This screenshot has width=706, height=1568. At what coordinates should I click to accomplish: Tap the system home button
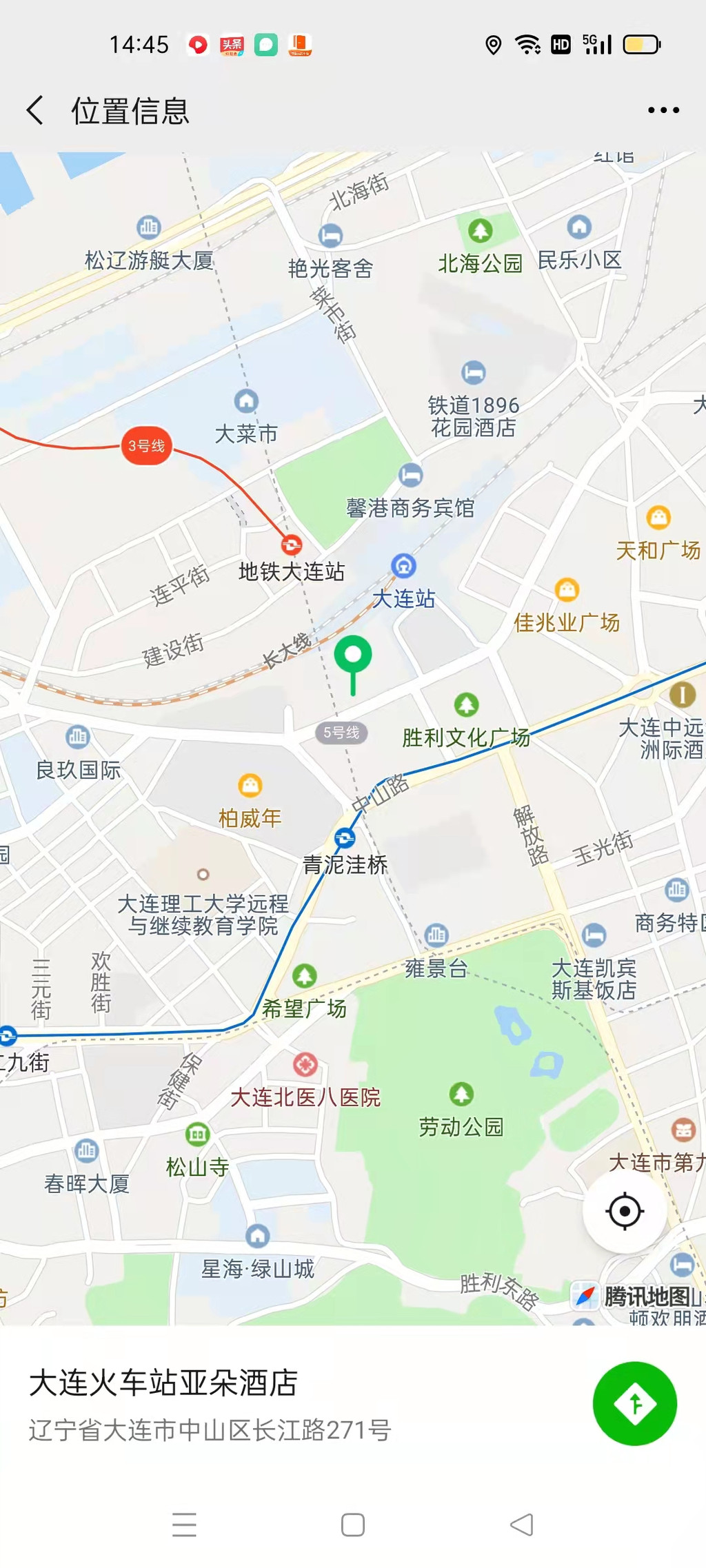click(353, 1525)
